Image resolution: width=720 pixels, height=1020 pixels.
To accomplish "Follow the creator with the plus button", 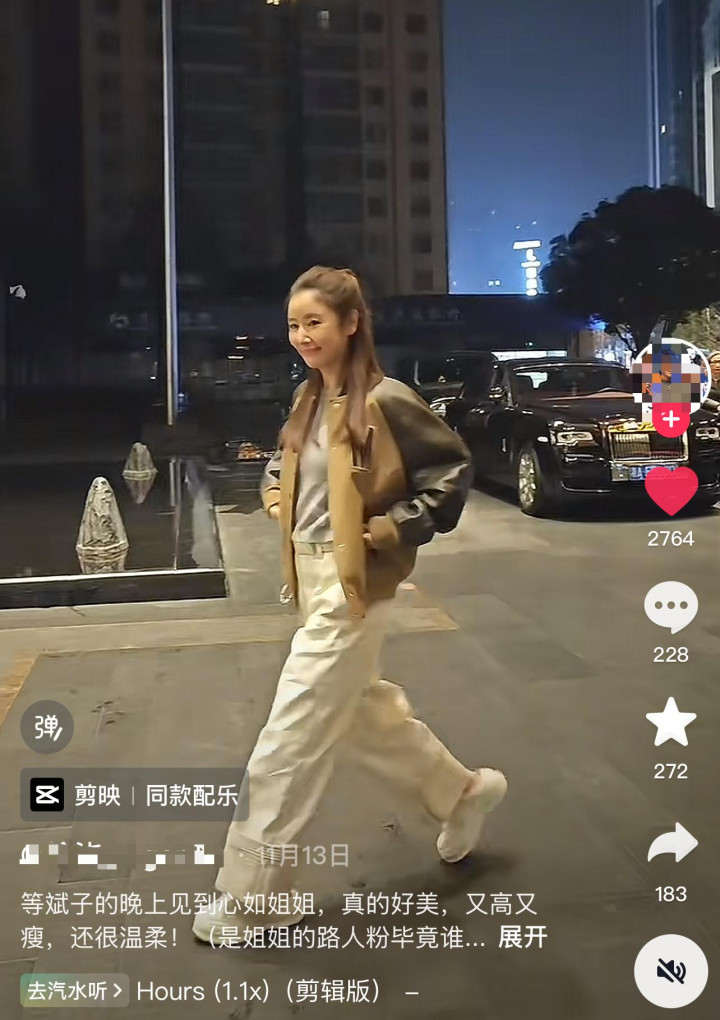I will coord(670,419).
